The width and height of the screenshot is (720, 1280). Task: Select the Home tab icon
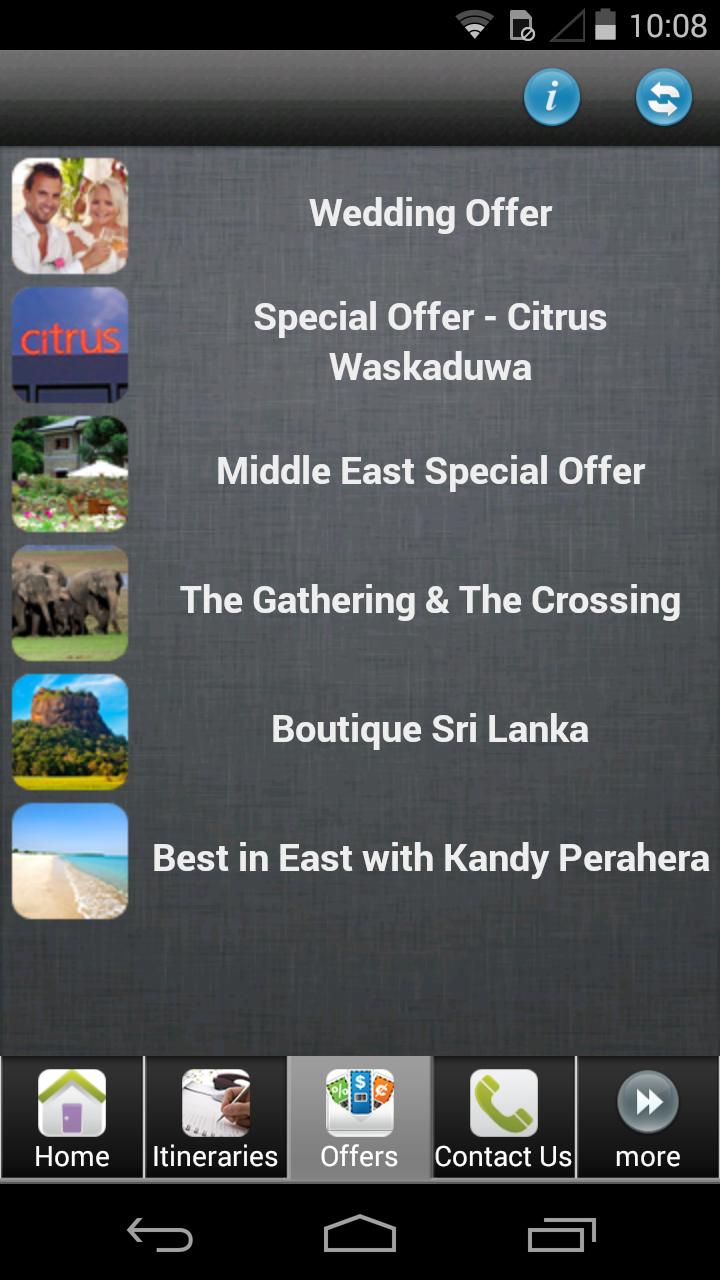point(71,1101)
